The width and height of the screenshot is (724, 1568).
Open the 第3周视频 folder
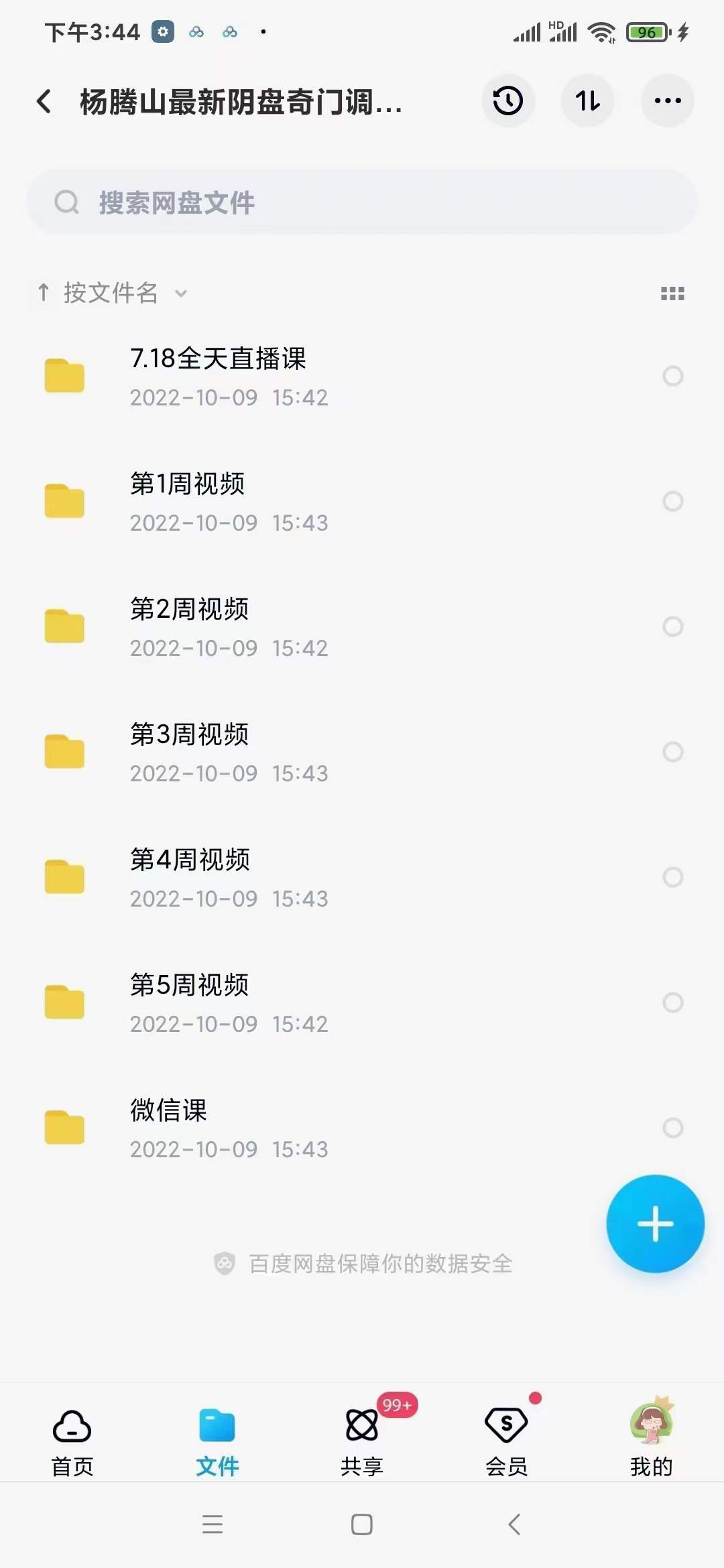click(190, 752)
